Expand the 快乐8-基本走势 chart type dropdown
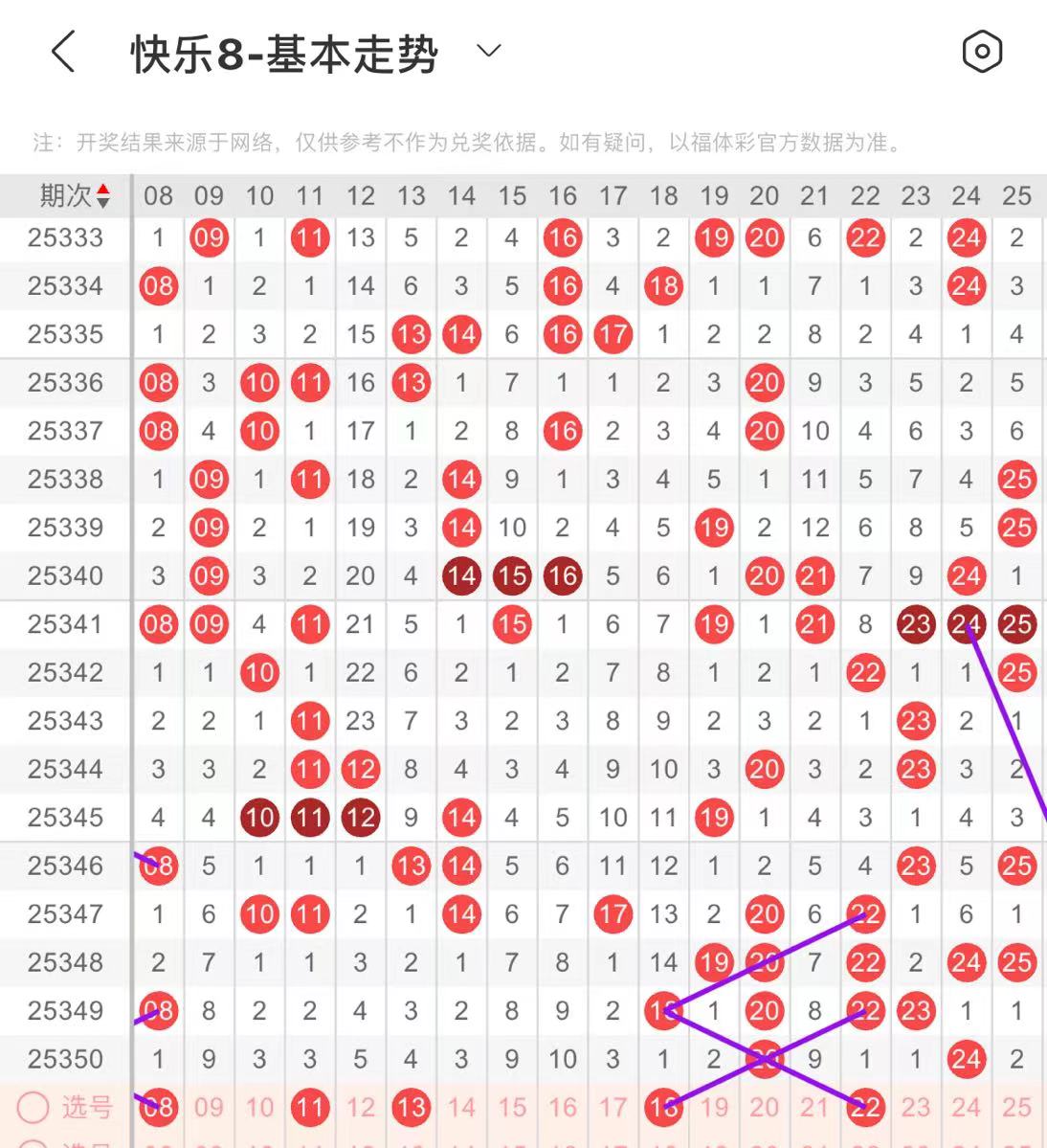 pos(489,52)
